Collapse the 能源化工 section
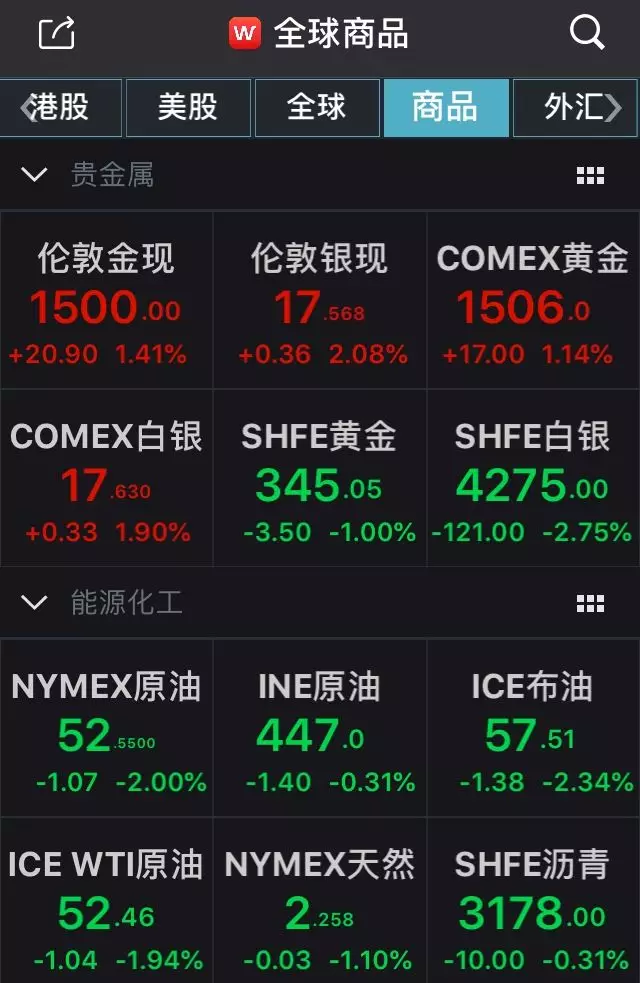640x983 pixels. tap(34, 602)
